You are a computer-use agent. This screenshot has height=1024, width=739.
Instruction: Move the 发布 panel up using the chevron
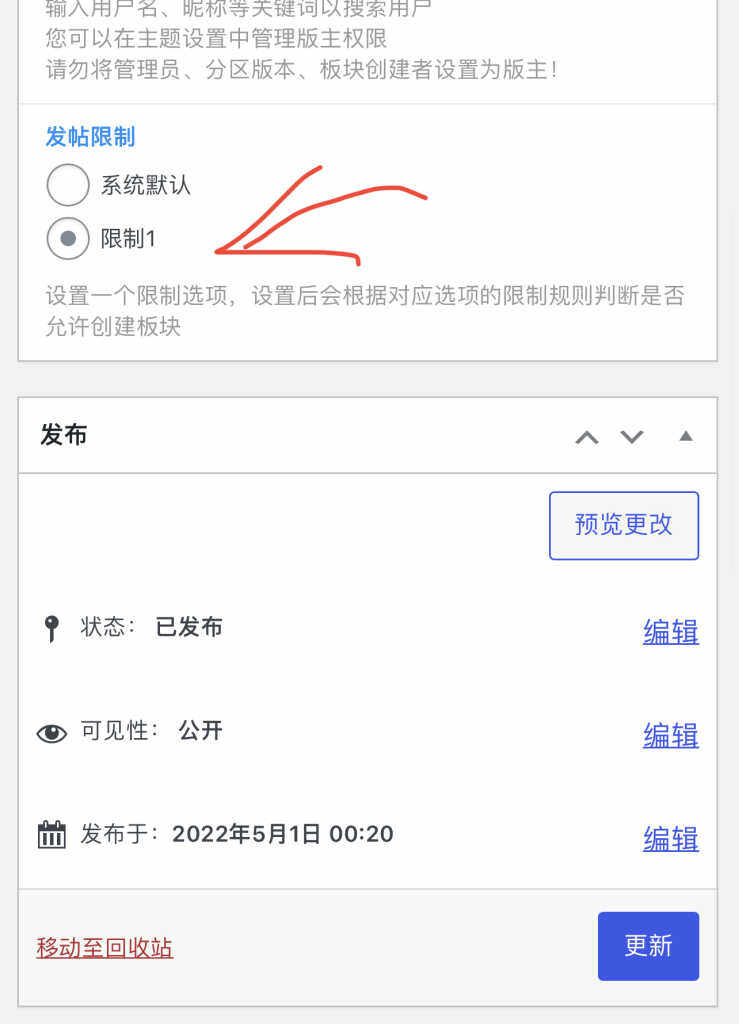coord(586,436)
